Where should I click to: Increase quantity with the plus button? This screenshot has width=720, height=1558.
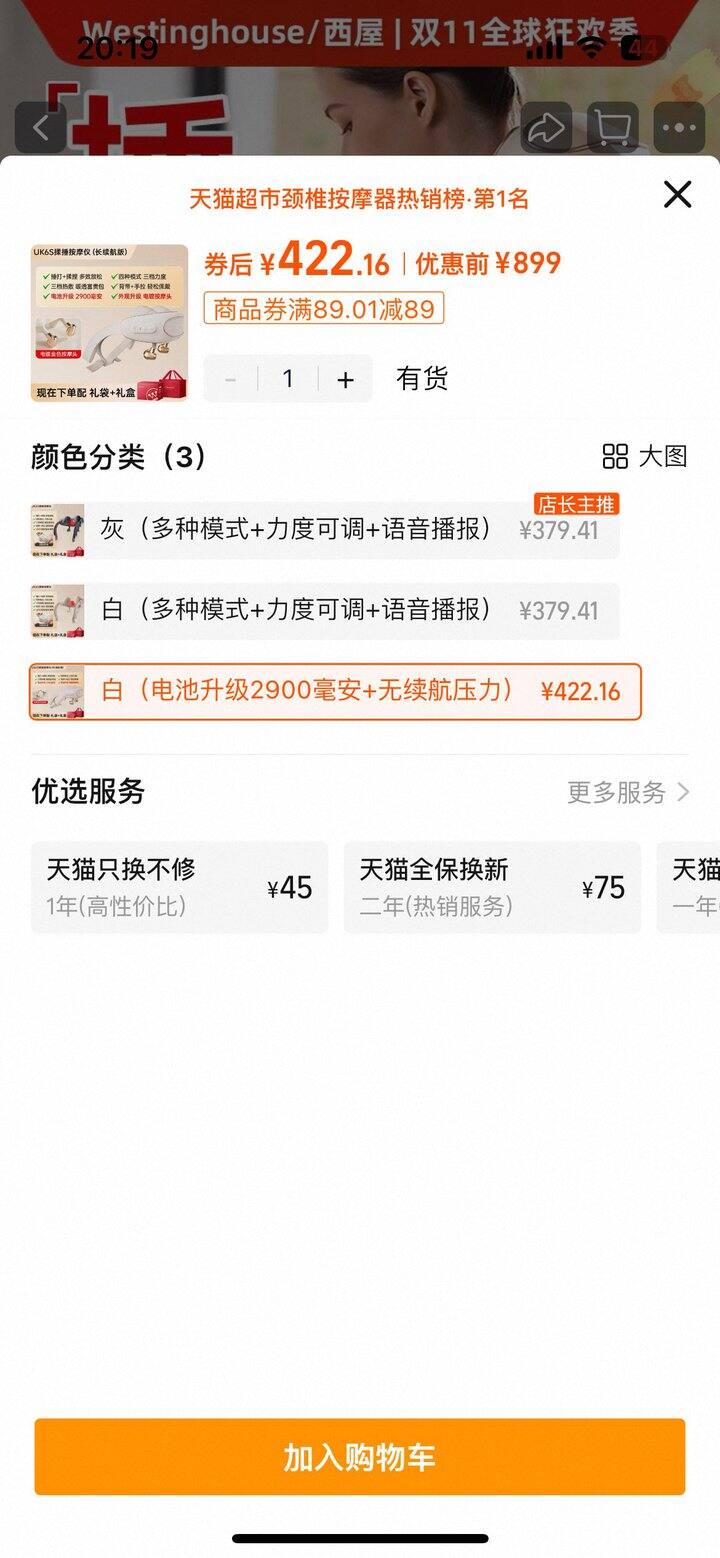click(x=345, y=379)
